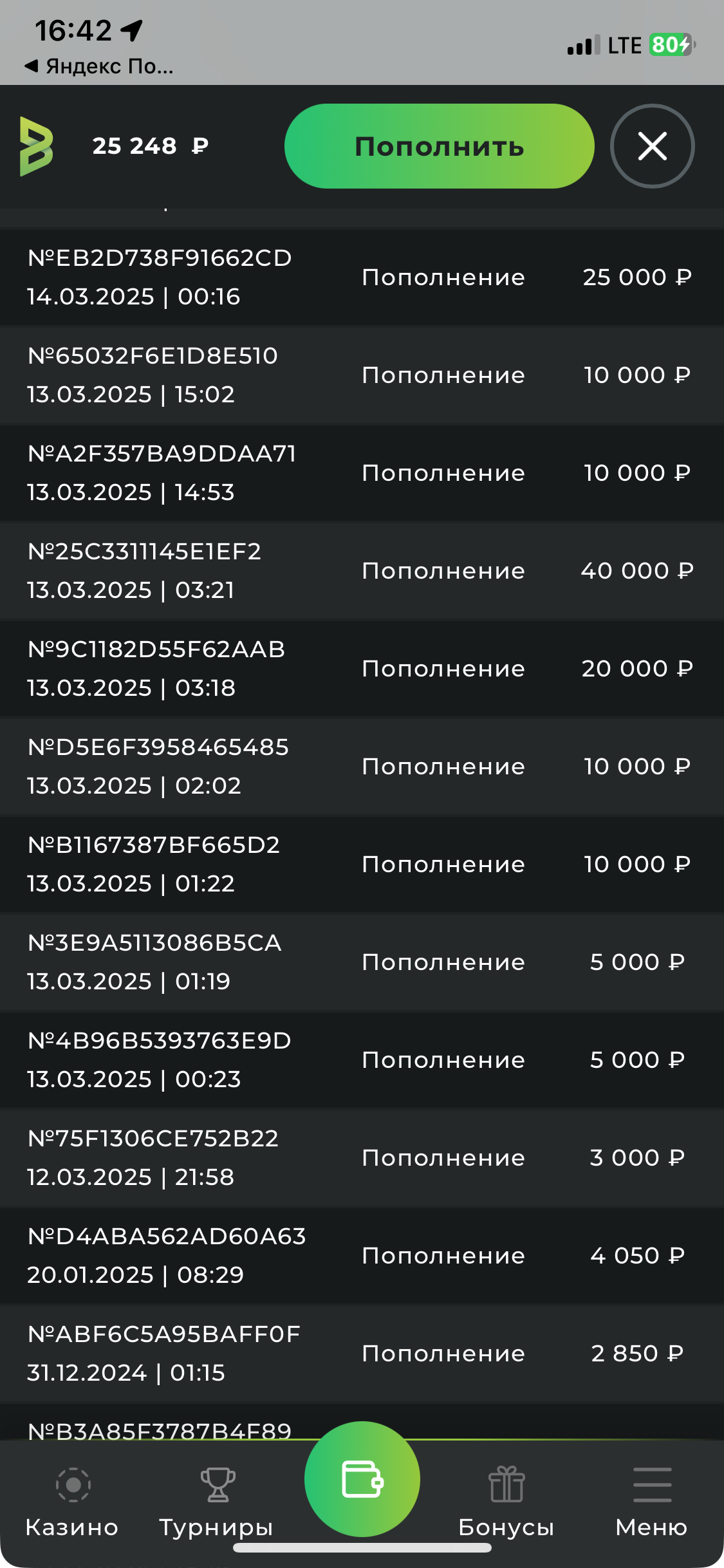Close the transaction history panel
This screenshot has height=1568, width=724.
652,146
